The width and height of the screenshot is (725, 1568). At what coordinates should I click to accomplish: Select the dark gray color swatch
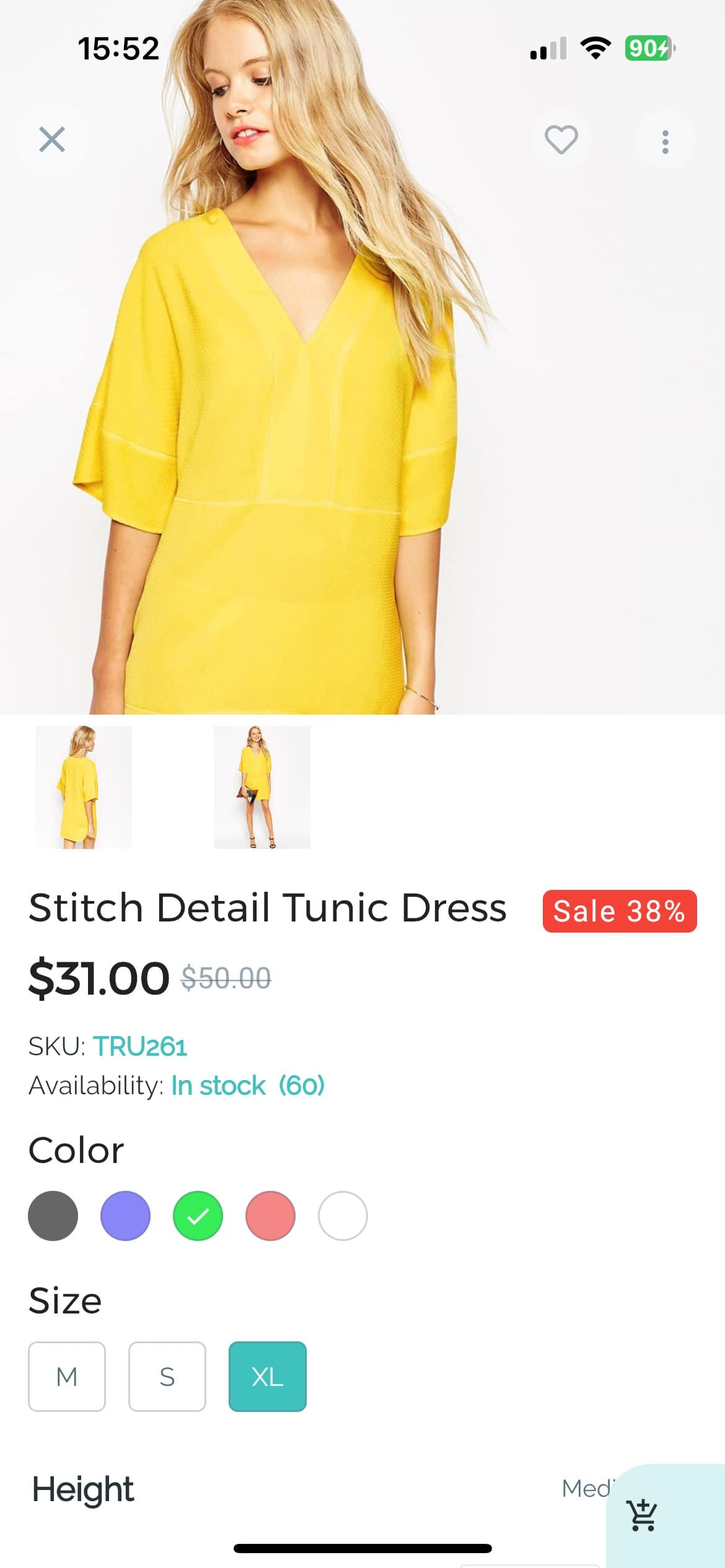point(53,1216)
